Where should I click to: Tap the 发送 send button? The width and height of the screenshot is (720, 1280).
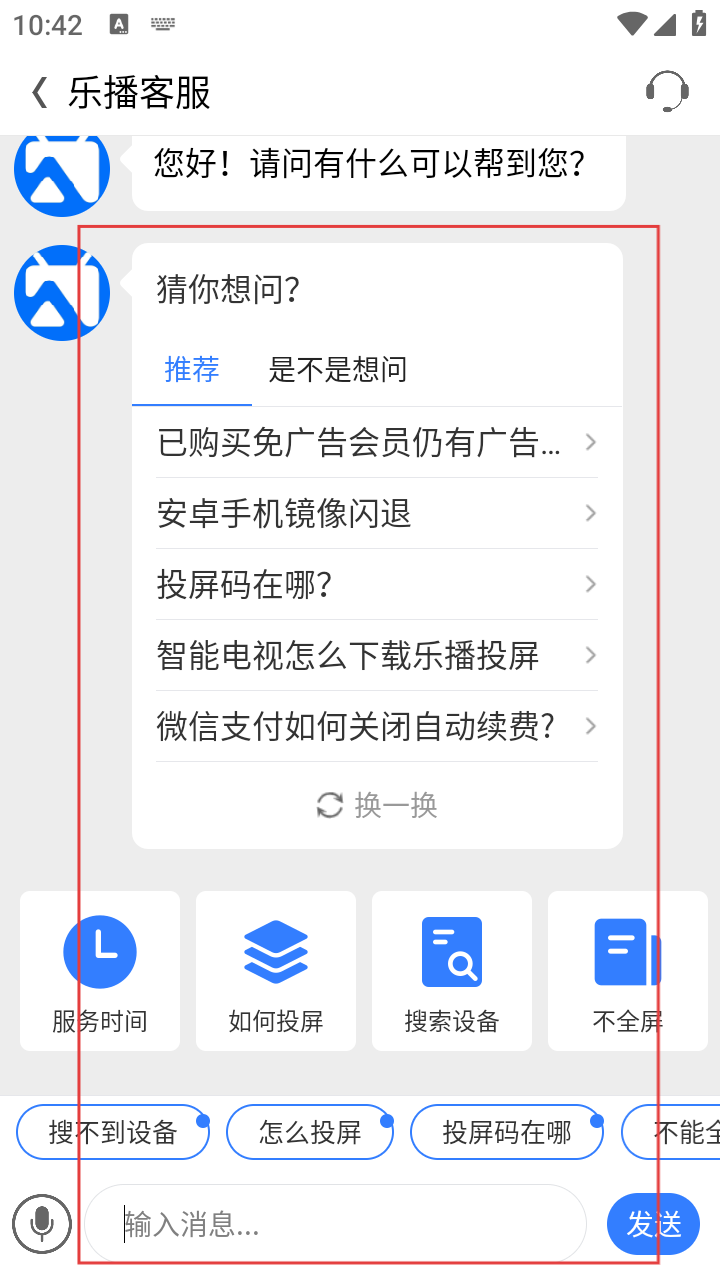coord(653,1224)
